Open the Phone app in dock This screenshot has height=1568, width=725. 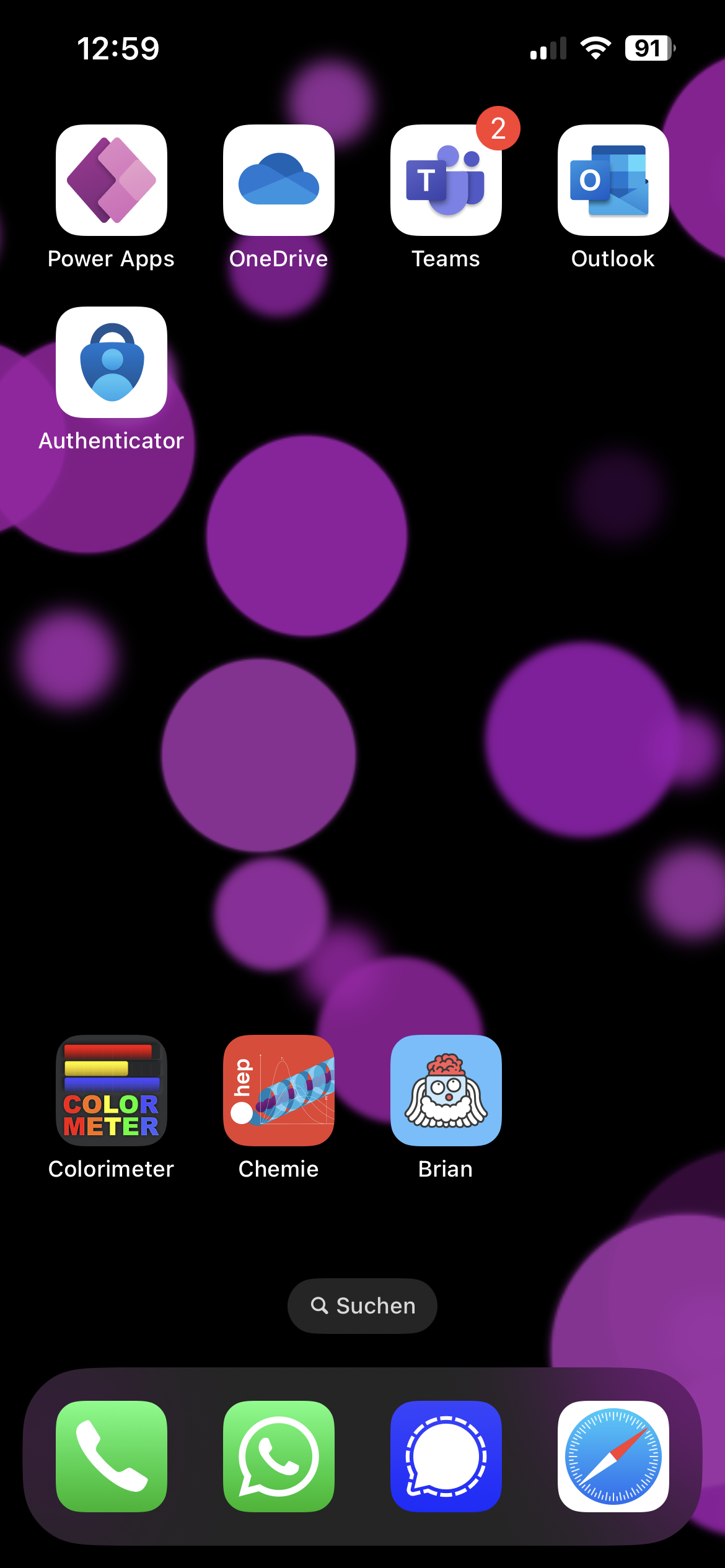point(112,1456)
